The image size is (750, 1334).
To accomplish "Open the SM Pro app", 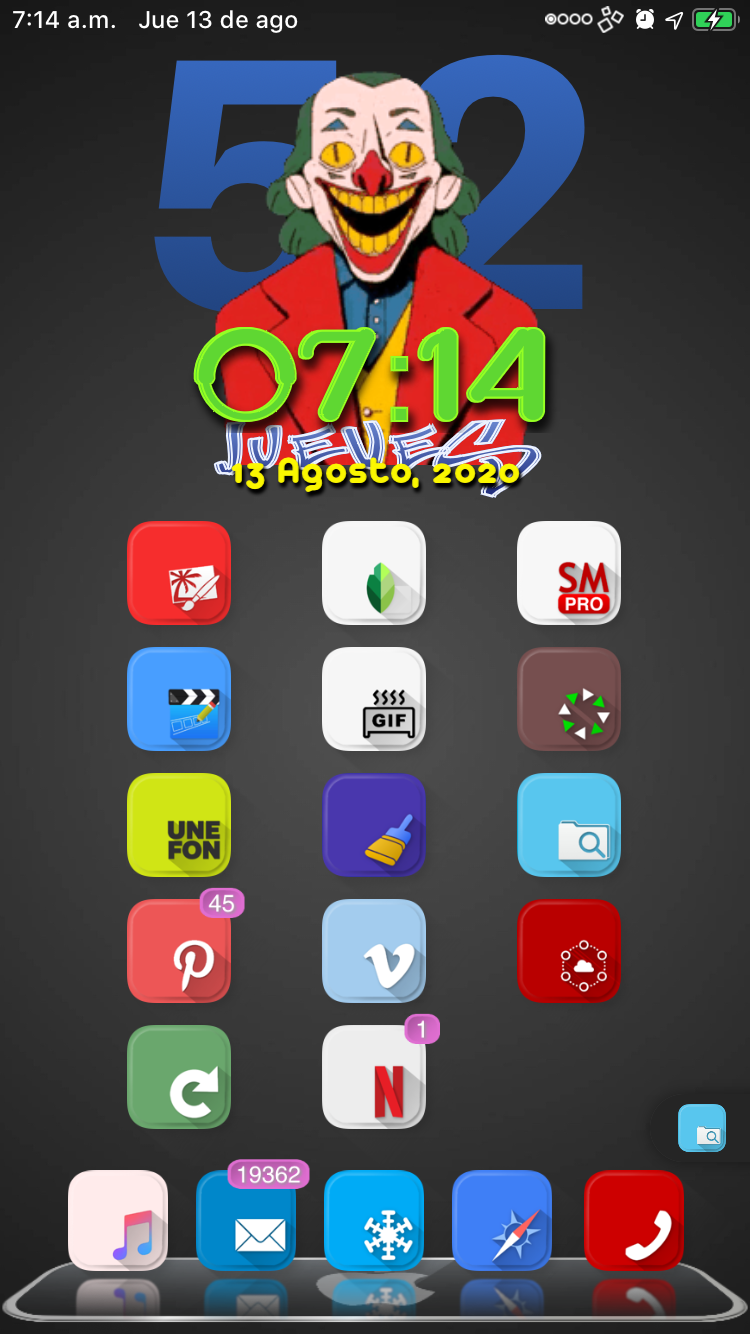I will [569, 573].
